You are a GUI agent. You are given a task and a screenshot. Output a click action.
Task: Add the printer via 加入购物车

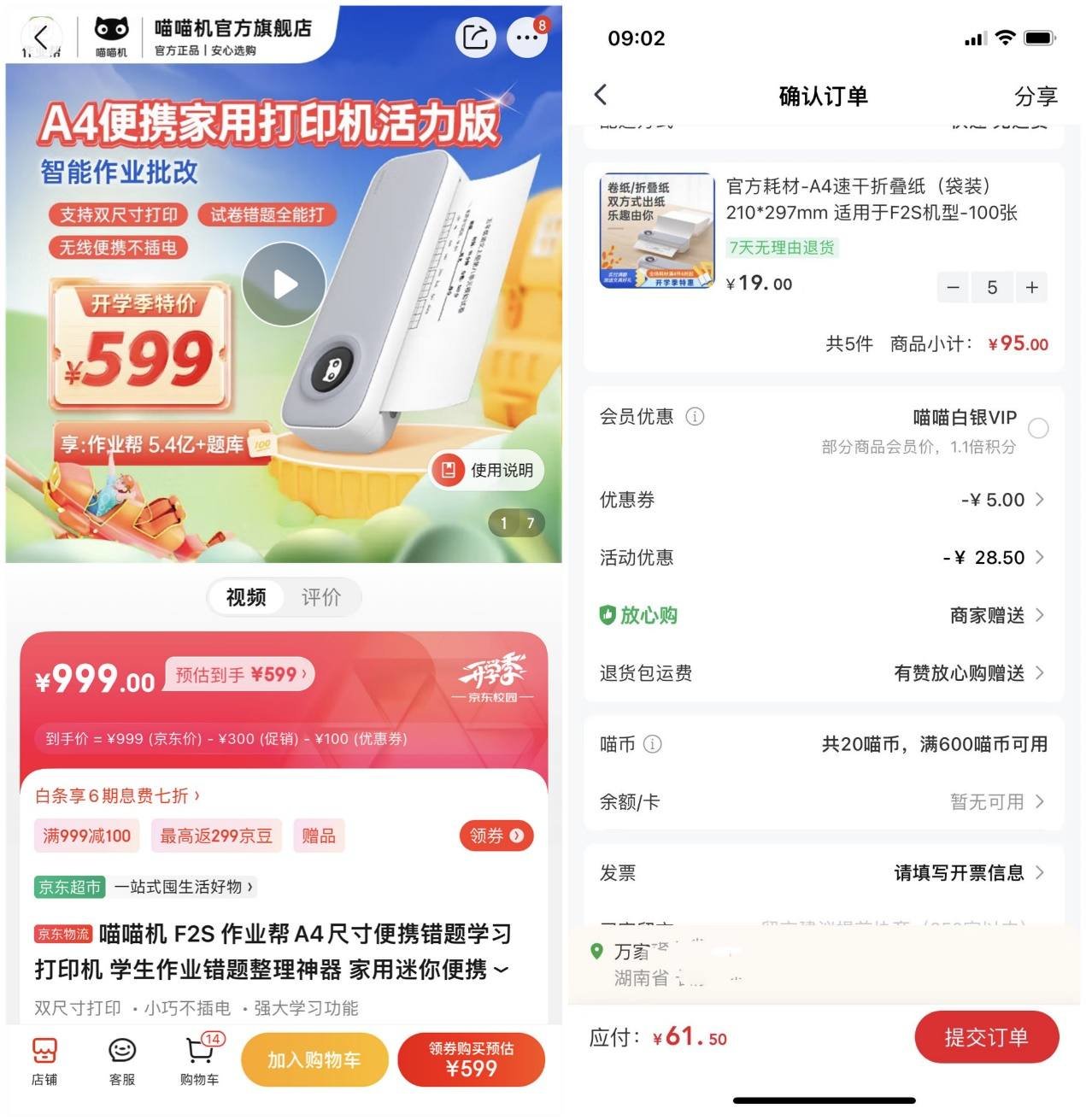[x=314, y=1060]
